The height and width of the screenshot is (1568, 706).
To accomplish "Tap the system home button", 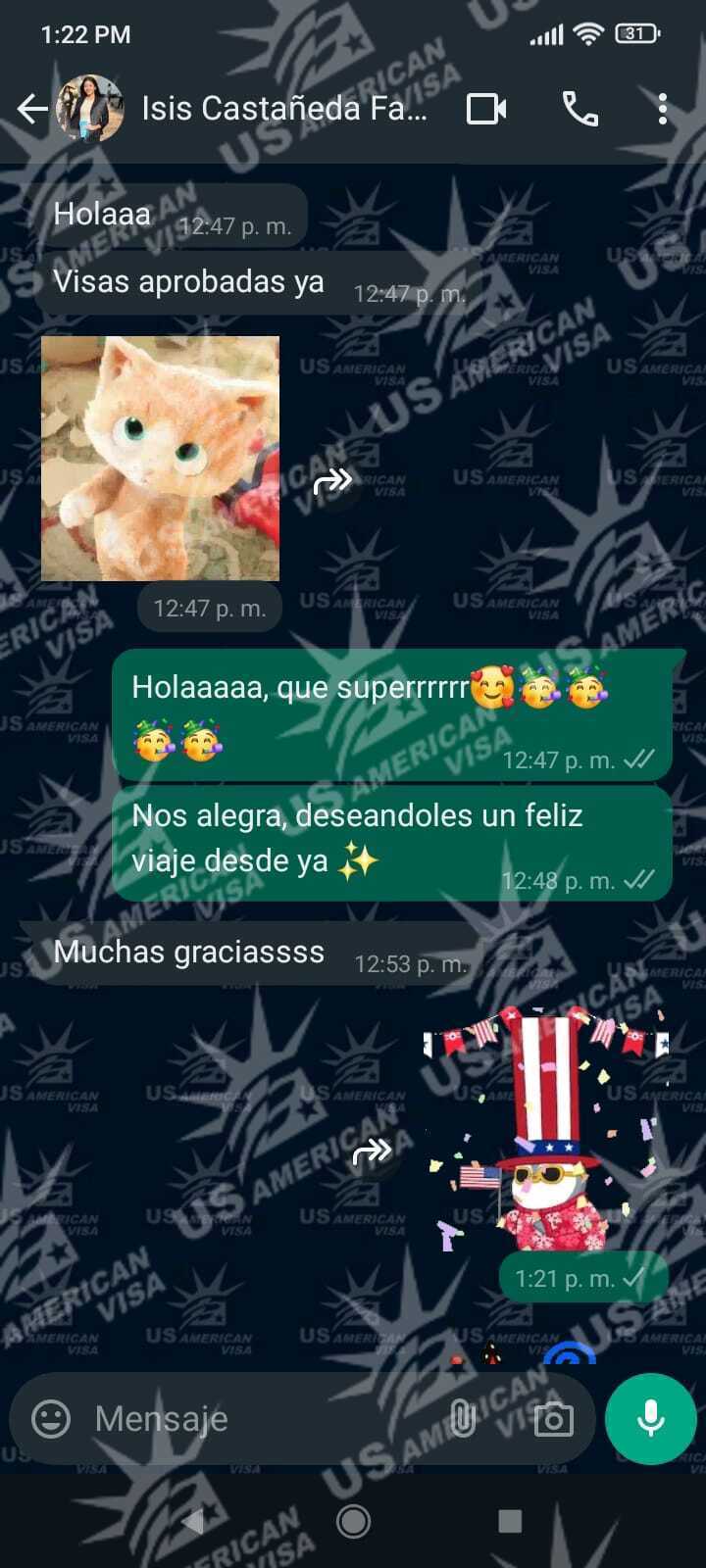I will (353, 1521).
